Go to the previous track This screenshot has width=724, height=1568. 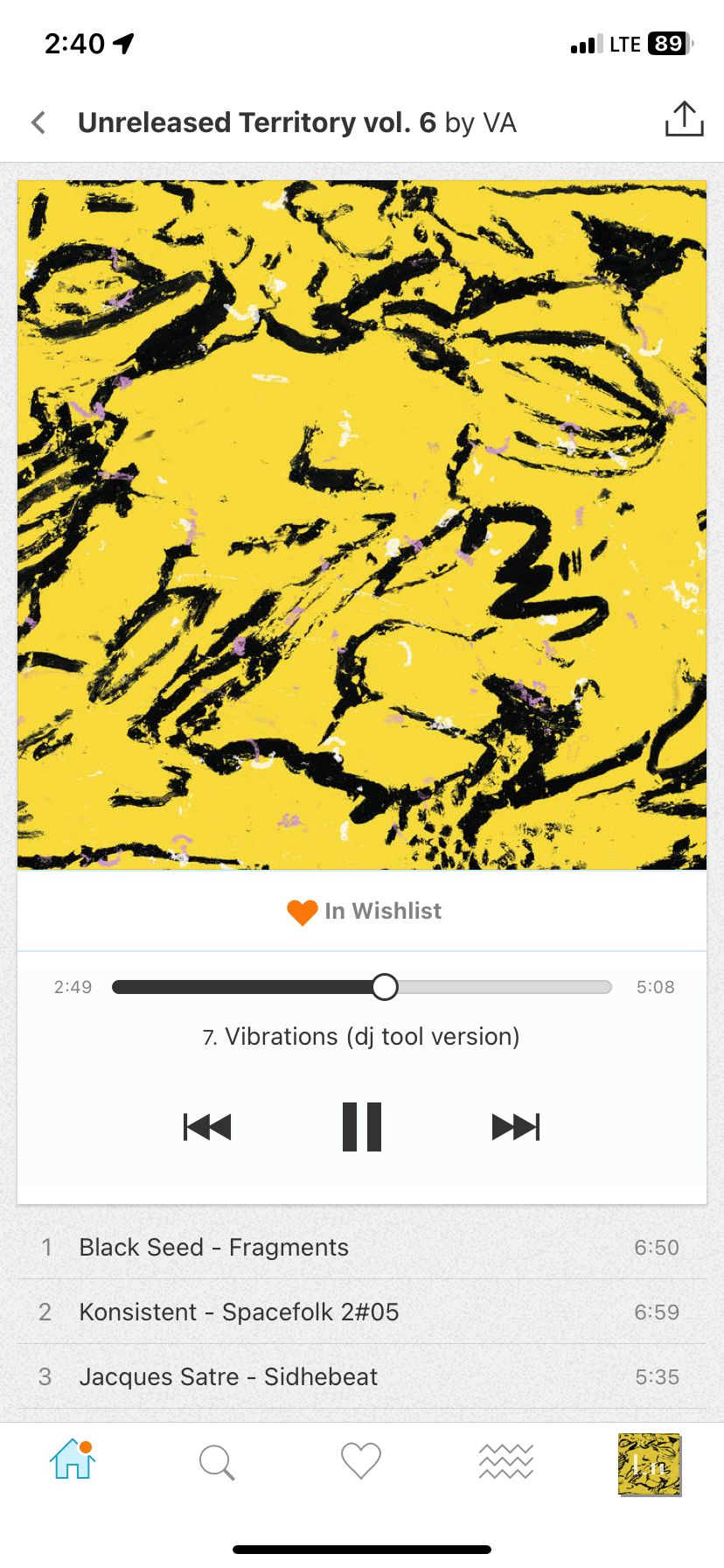point(207,1126)
